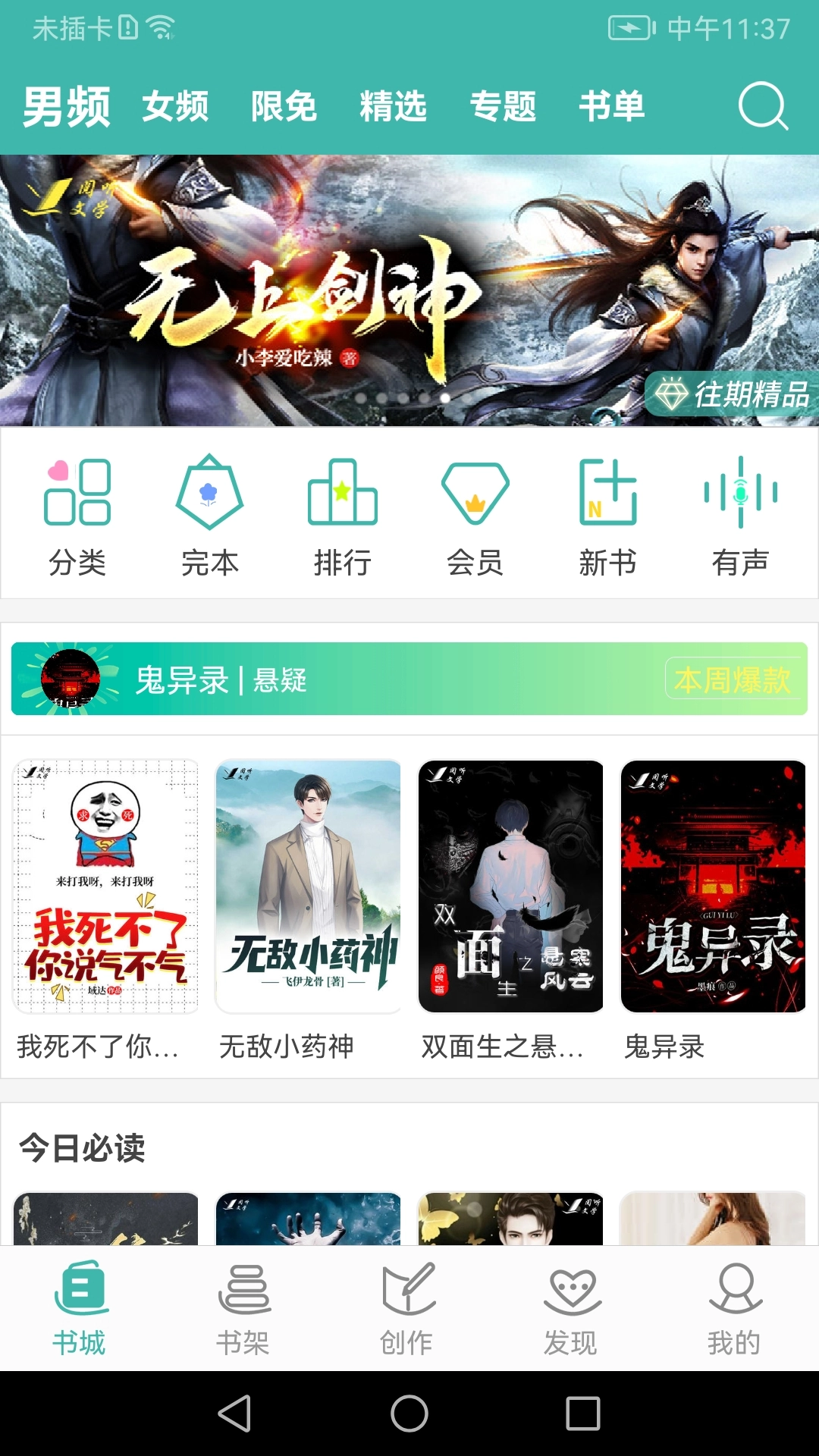Viewport: 819px width, 1456px height.
Task: Open the 会员 membership page
Action: (475, 516)
